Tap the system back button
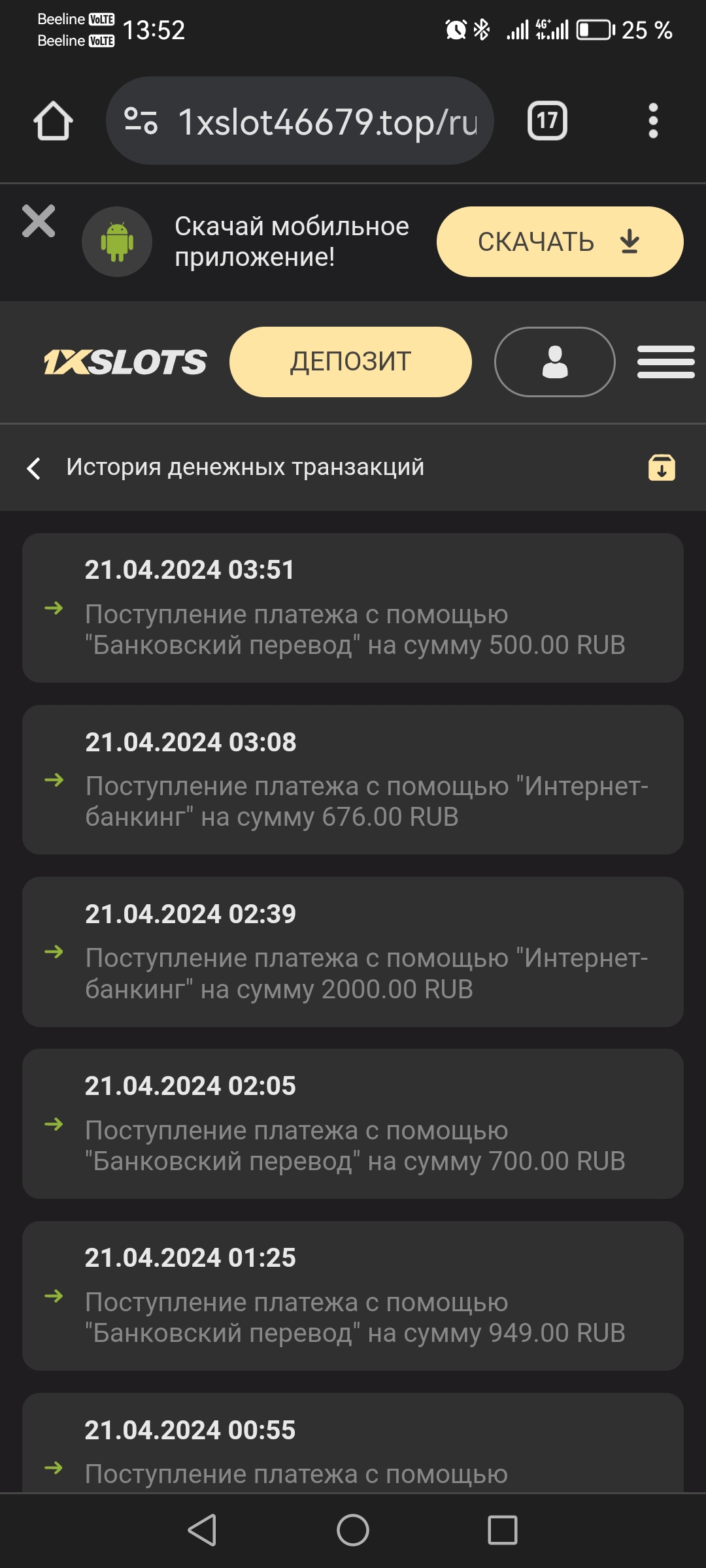 (x=202, y=1530)
